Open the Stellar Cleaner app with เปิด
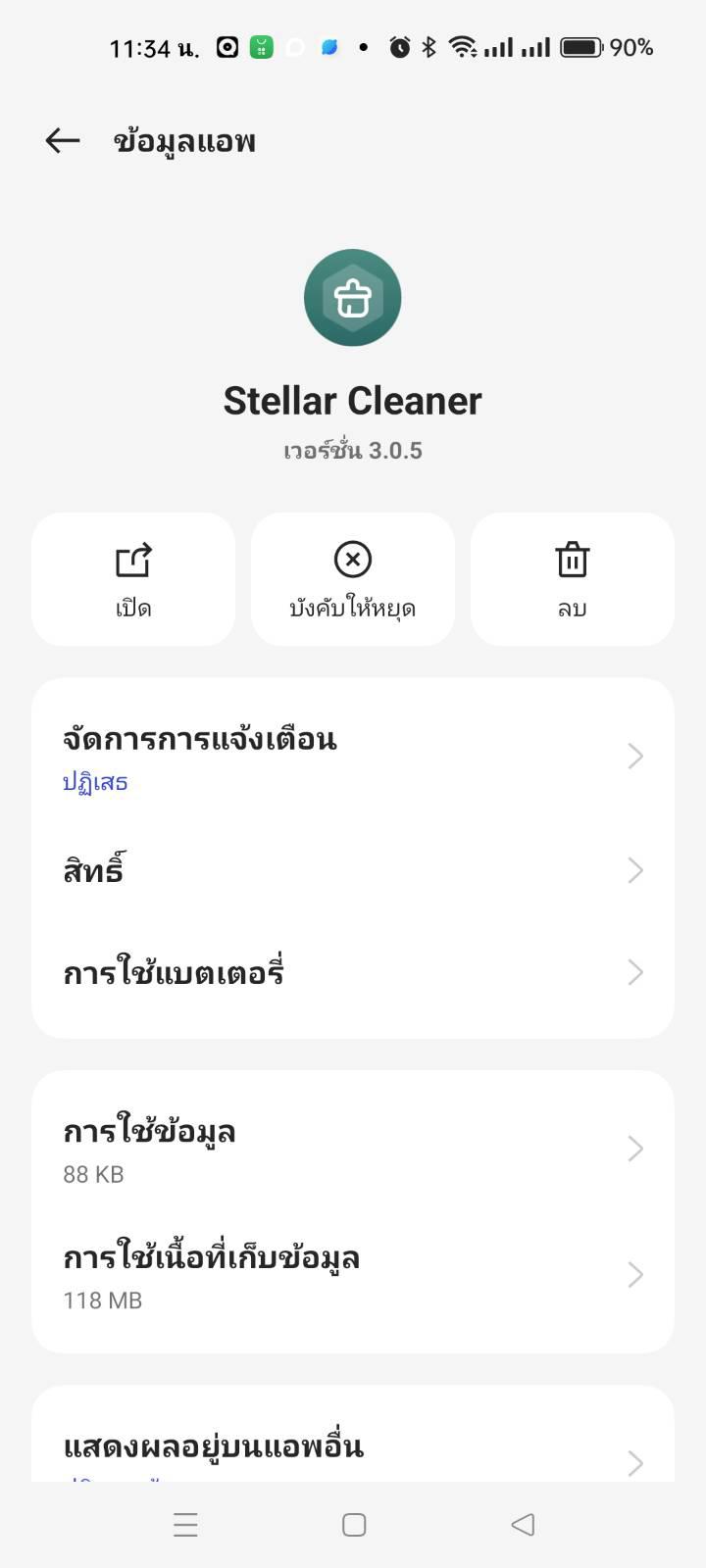The width and height of the screenshot is (706, 1568). (x=133, y=579)
